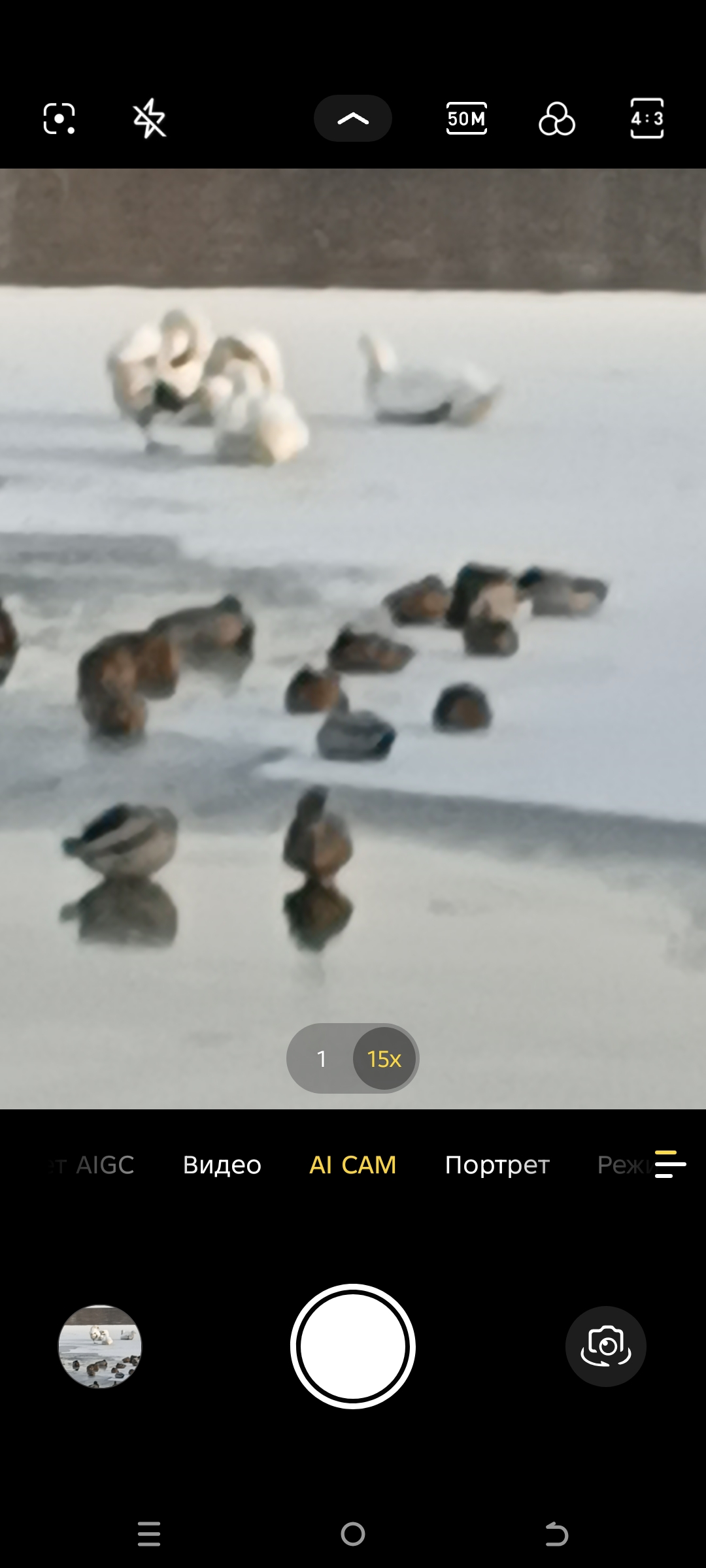This screenshot has height=1568, width=706.
Task: Change the 4:3 aspect ratio
Action: pyautogui.click(x=647, y=118)
